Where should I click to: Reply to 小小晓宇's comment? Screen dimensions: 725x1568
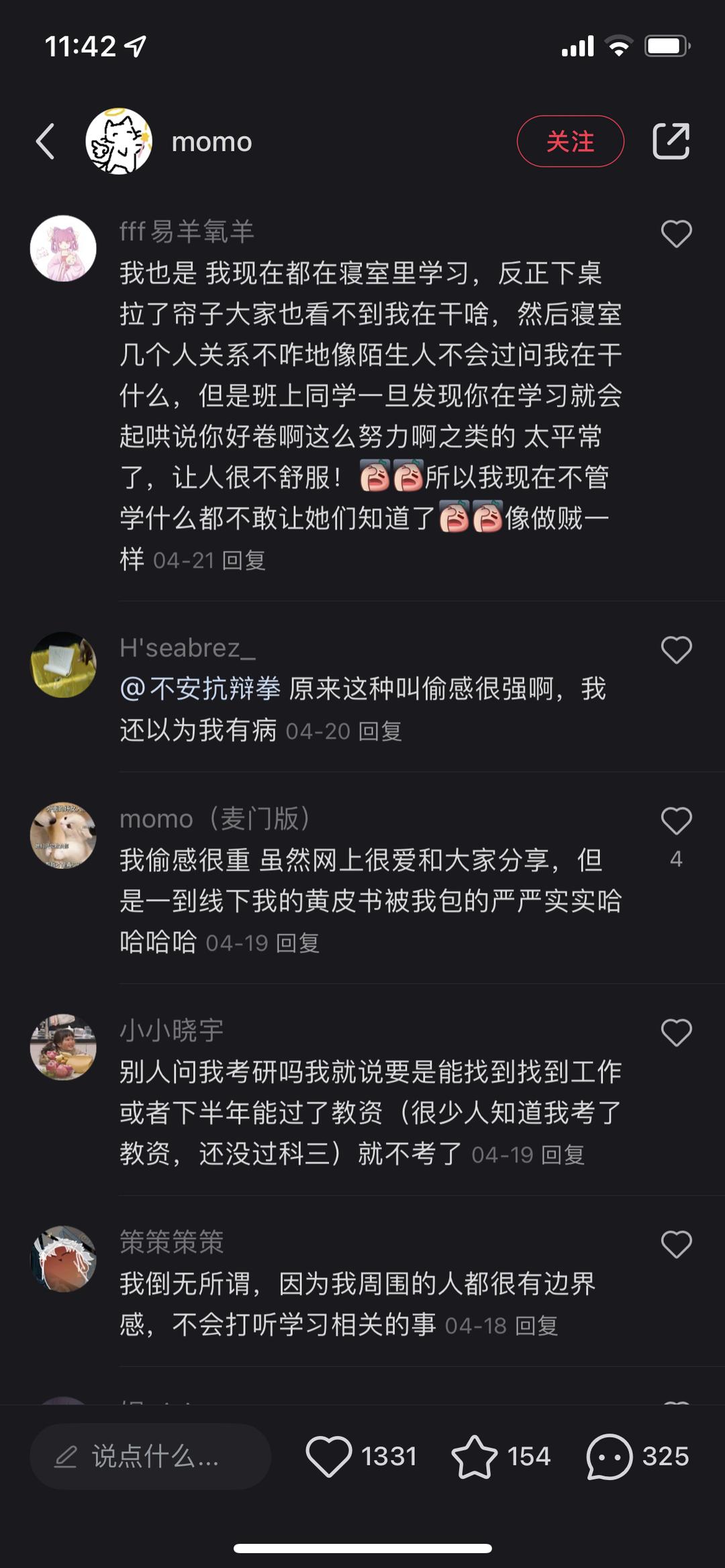pyautogui.click(x=563, y=1155)
